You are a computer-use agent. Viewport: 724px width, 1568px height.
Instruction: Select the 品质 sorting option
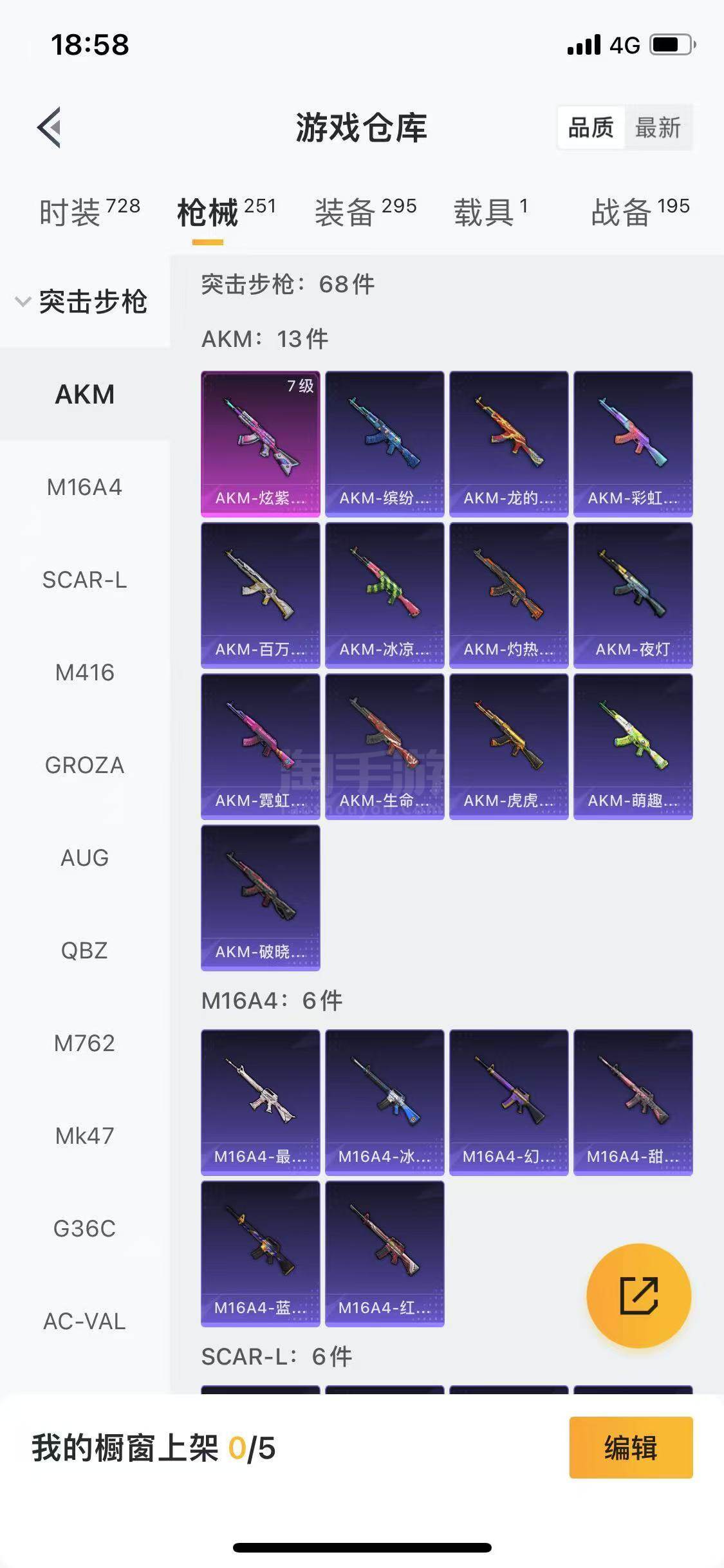591,127
